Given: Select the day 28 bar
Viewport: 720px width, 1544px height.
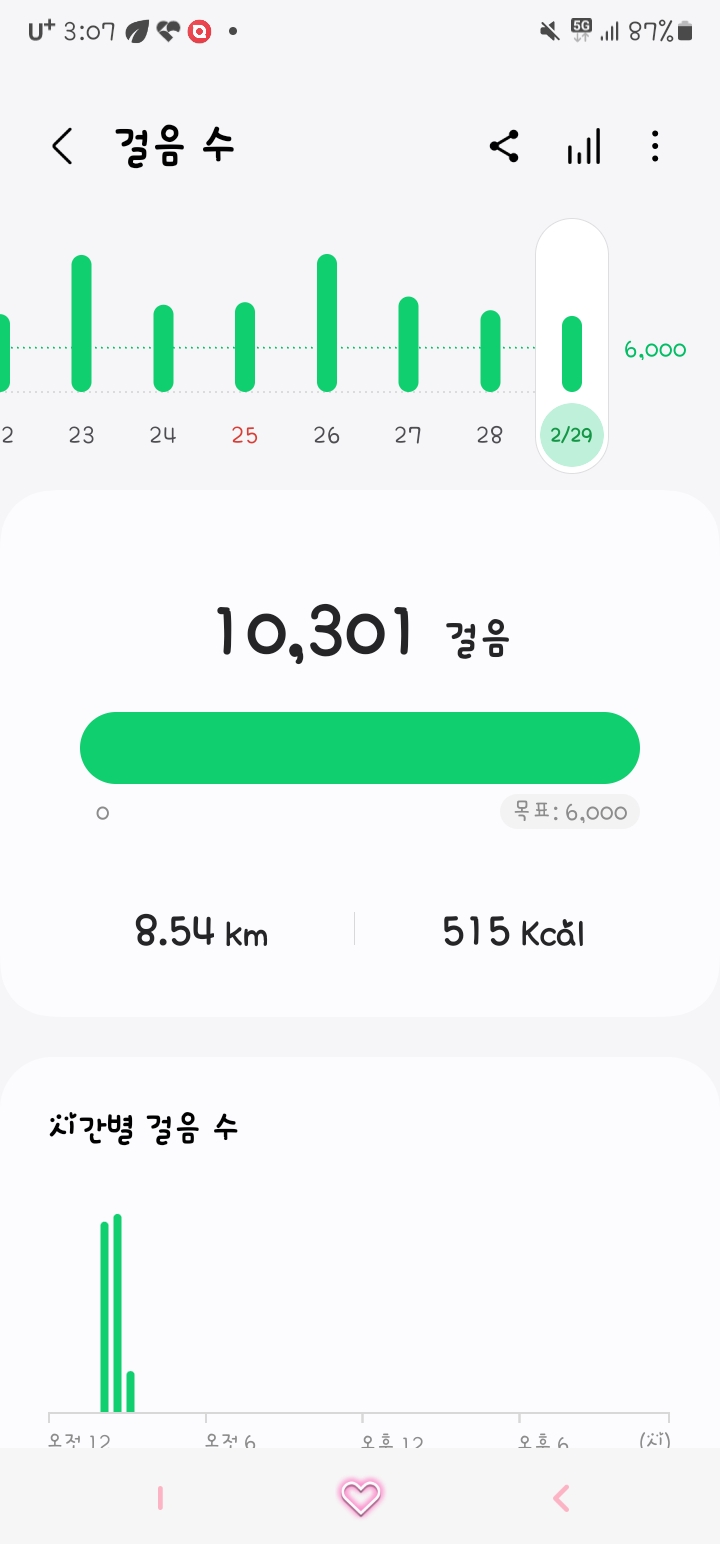Looking at the screenshot, I should [x=490, y=351].
